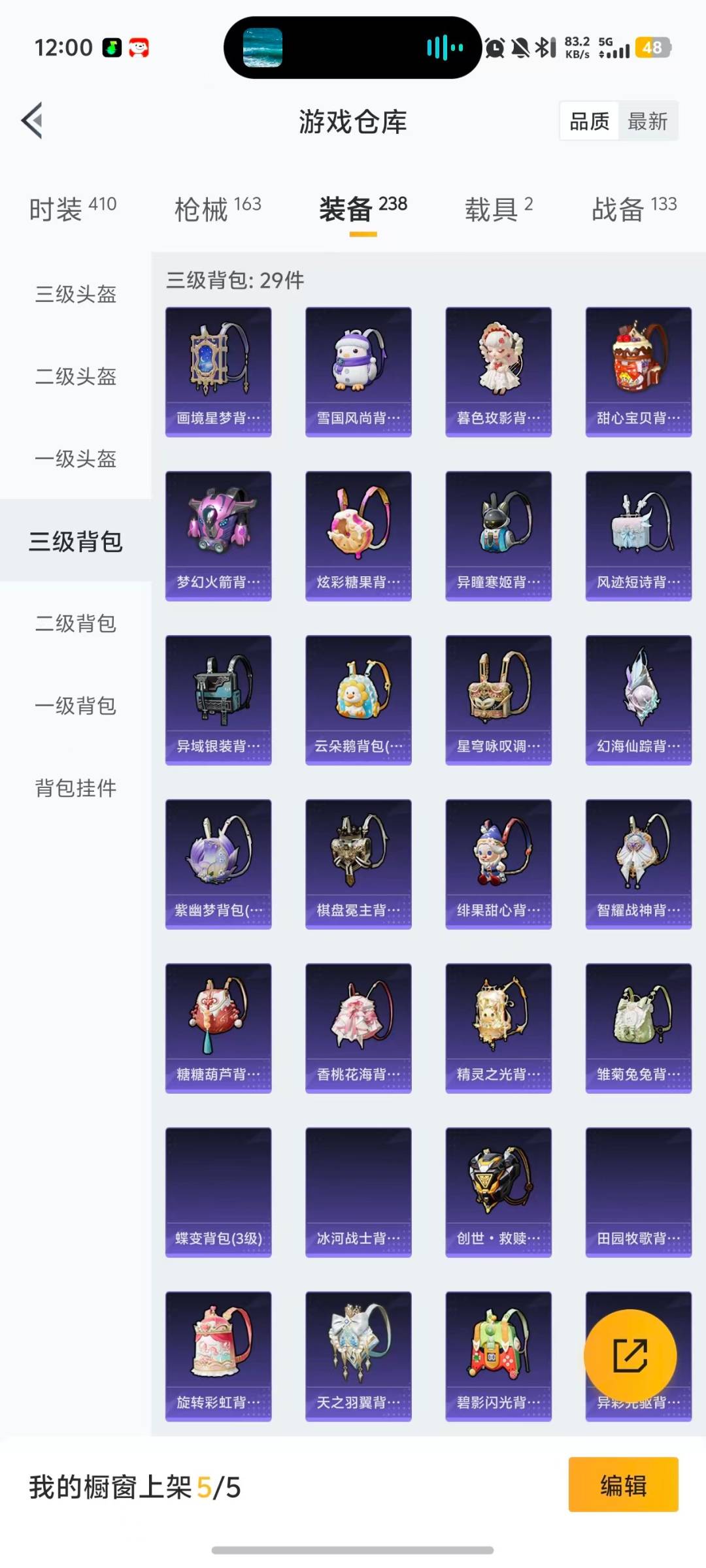The width and height of the screenshot is (706, 1568).
Task: Select the 一级头盔 category
Action: [76, 459]
